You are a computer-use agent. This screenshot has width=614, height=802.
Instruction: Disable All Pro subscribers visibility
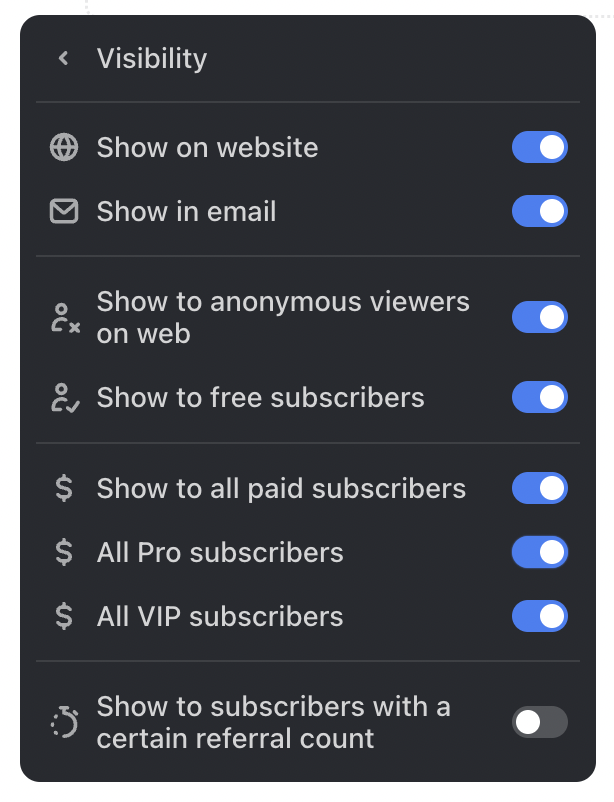pos(539,553)
